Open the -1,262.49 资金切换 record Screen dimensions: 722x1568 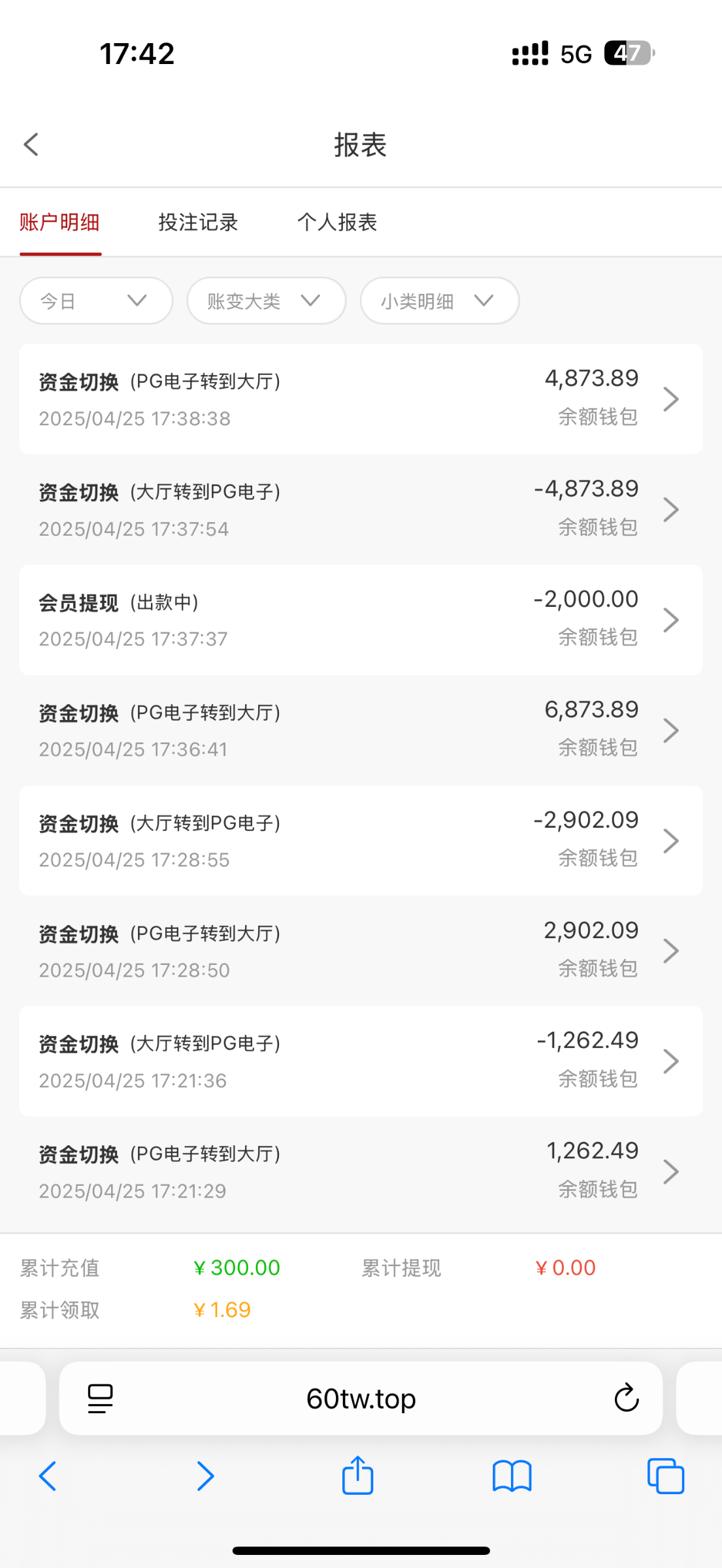[x=361, y=1061]
